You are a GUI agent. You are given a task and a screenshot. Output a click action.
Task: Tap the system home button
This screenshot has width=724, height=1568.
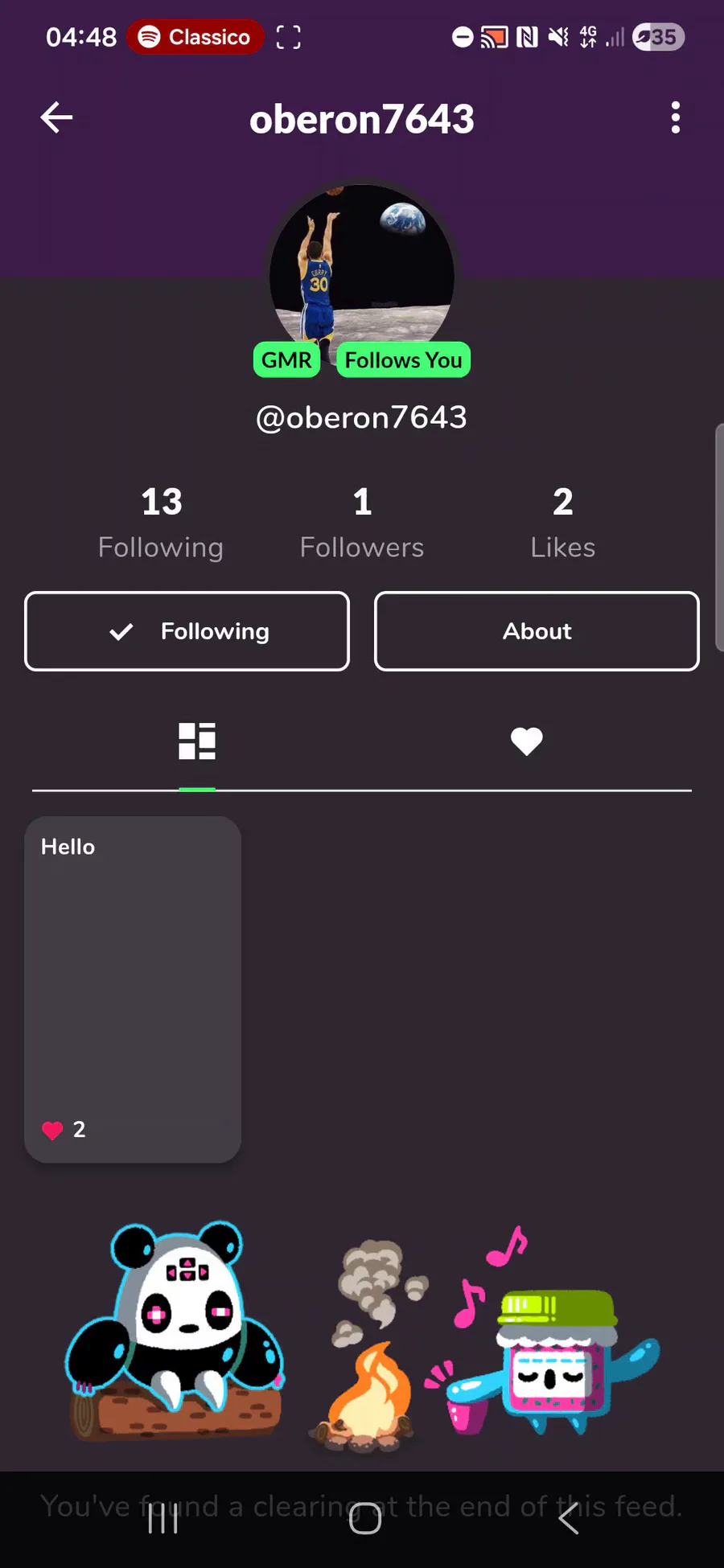(x=364, y=1518)
